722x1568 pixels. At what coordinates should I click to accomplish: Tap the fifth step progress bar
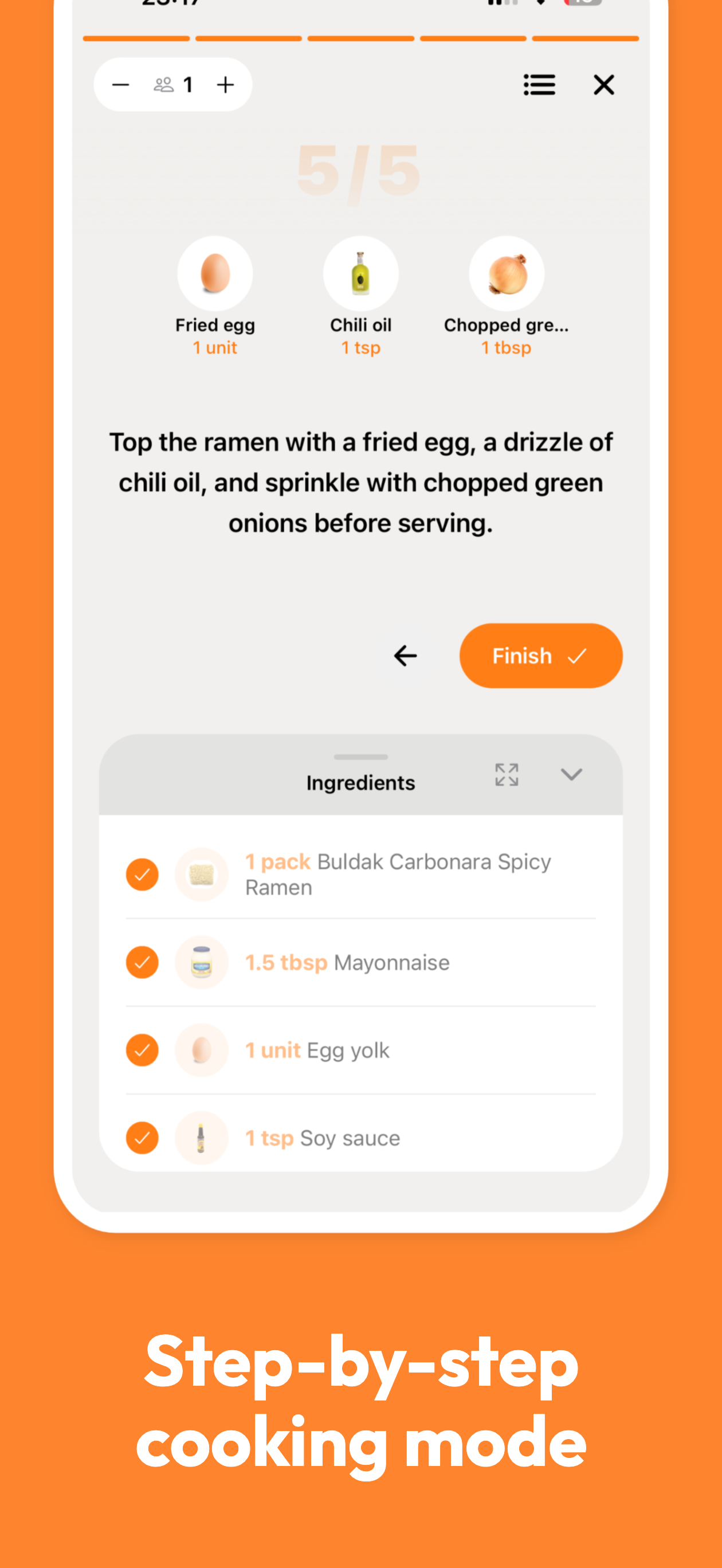tap(585, 38)
